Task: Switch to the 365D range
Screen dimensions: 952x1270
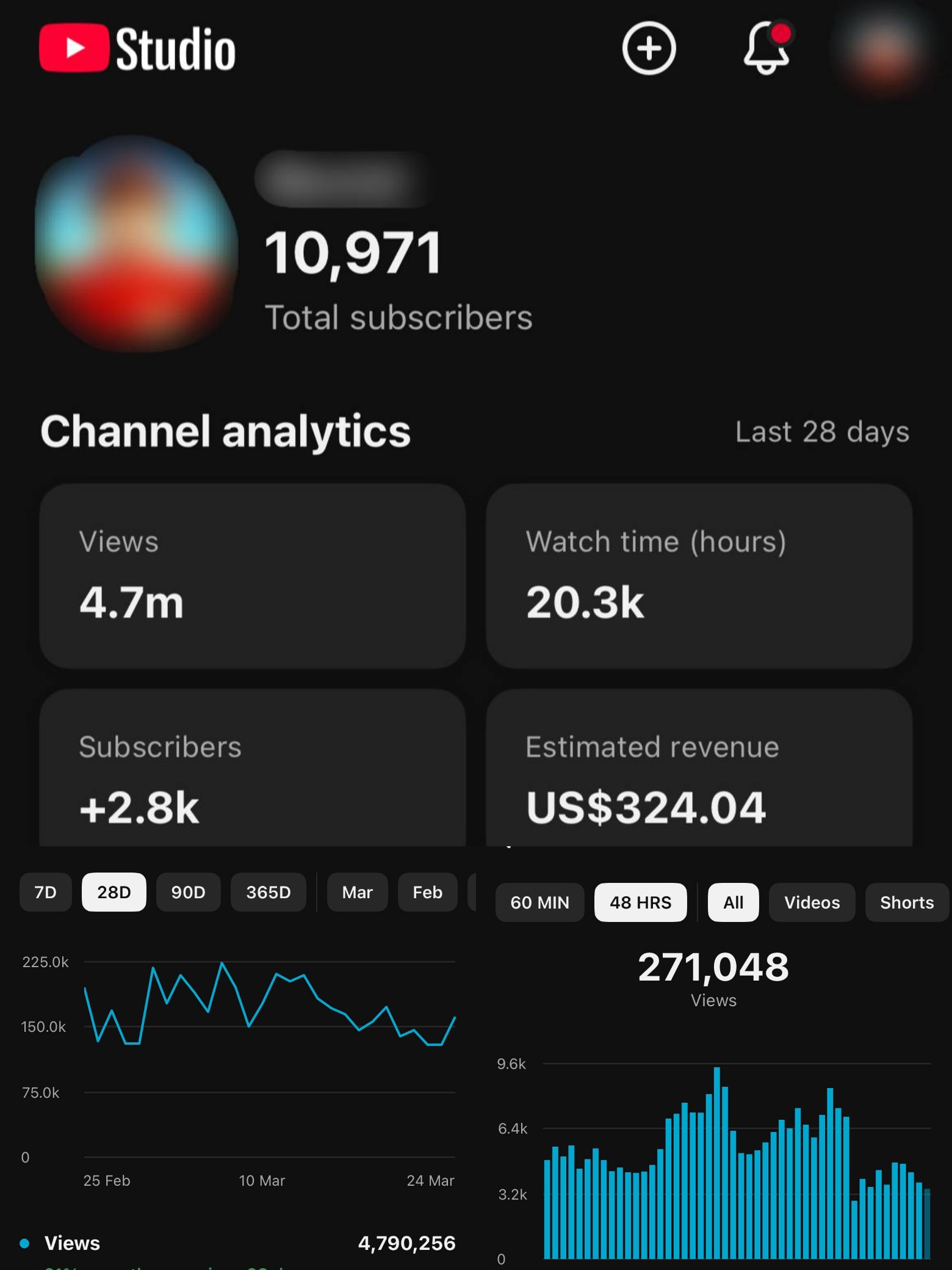Action: click(x=269, y=892)
